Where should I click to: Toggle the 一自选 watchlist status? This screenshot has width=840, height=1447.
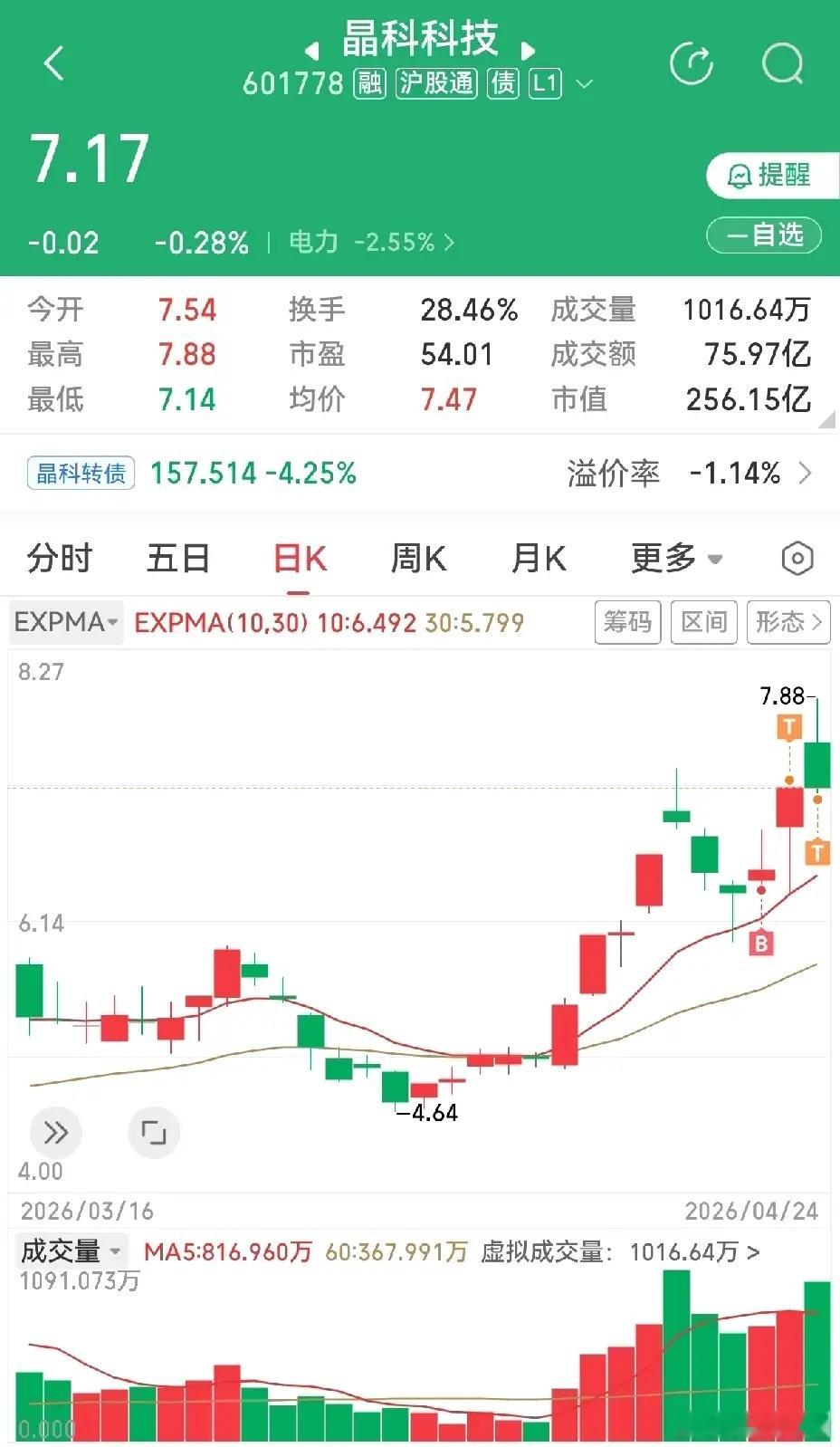click(x=763, y=235)
